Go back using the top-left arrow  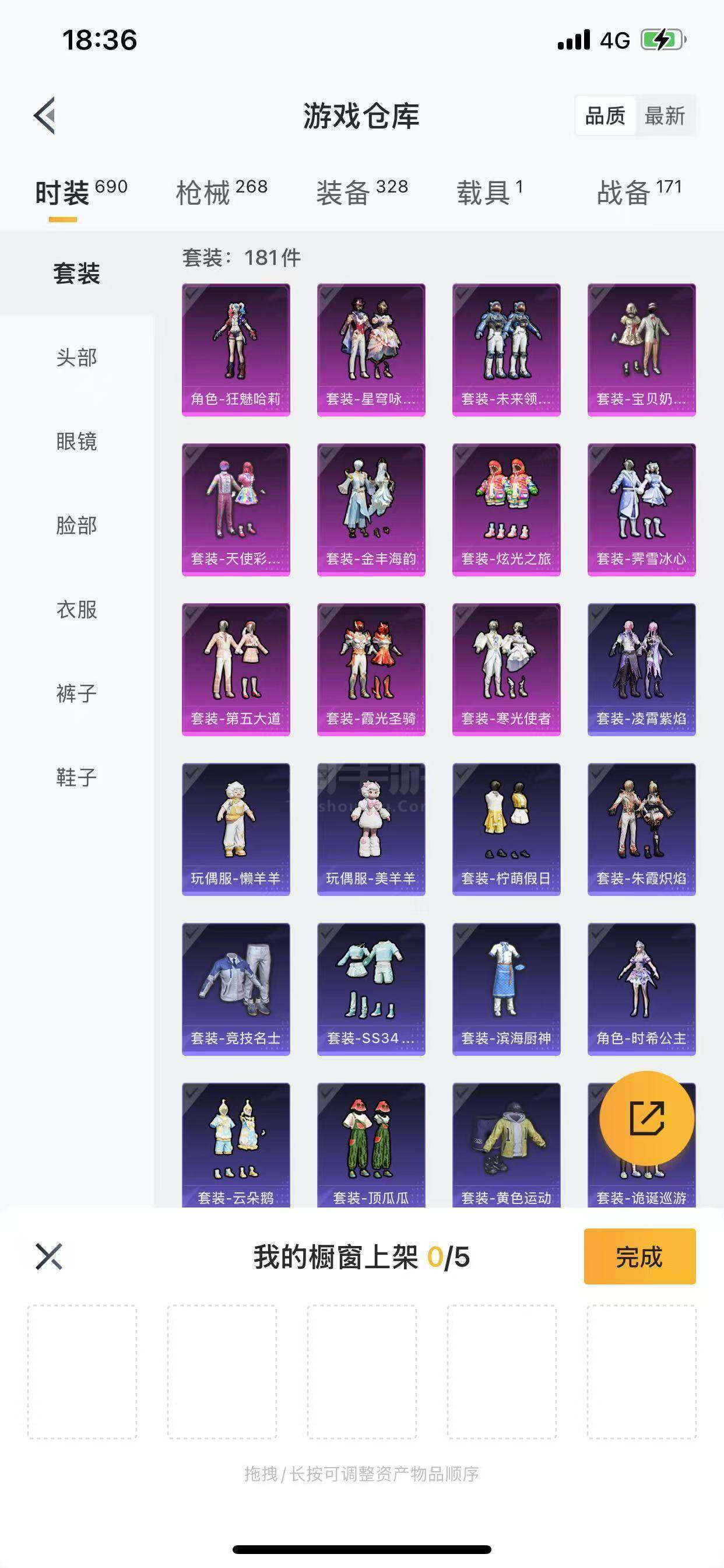point(45,115)
